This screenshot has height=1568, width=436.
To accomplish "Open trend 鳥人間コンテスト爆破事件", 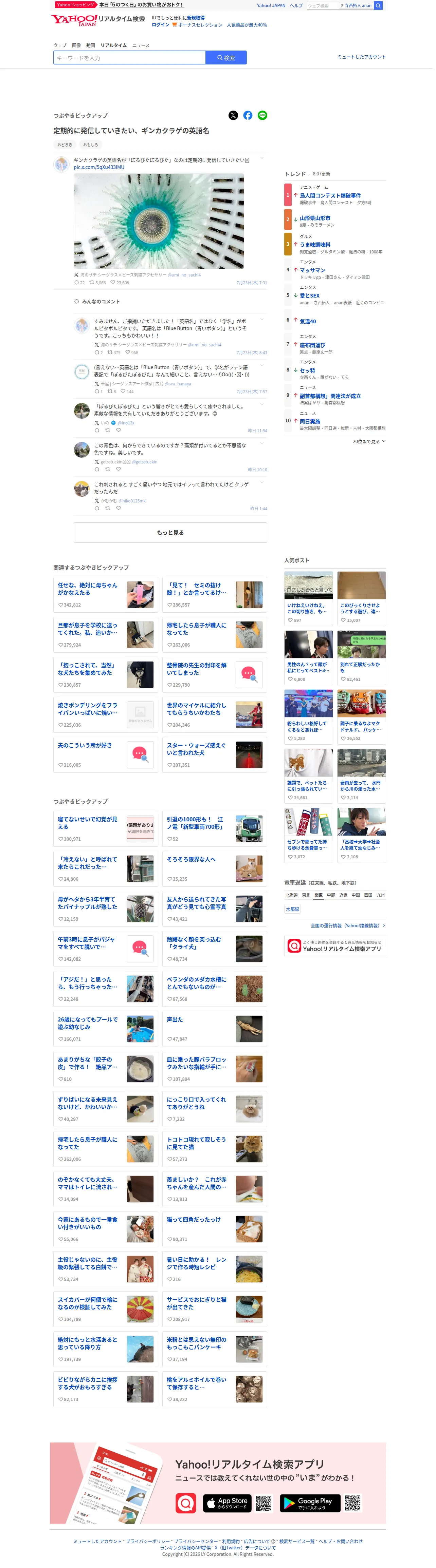I will (330, 196).
